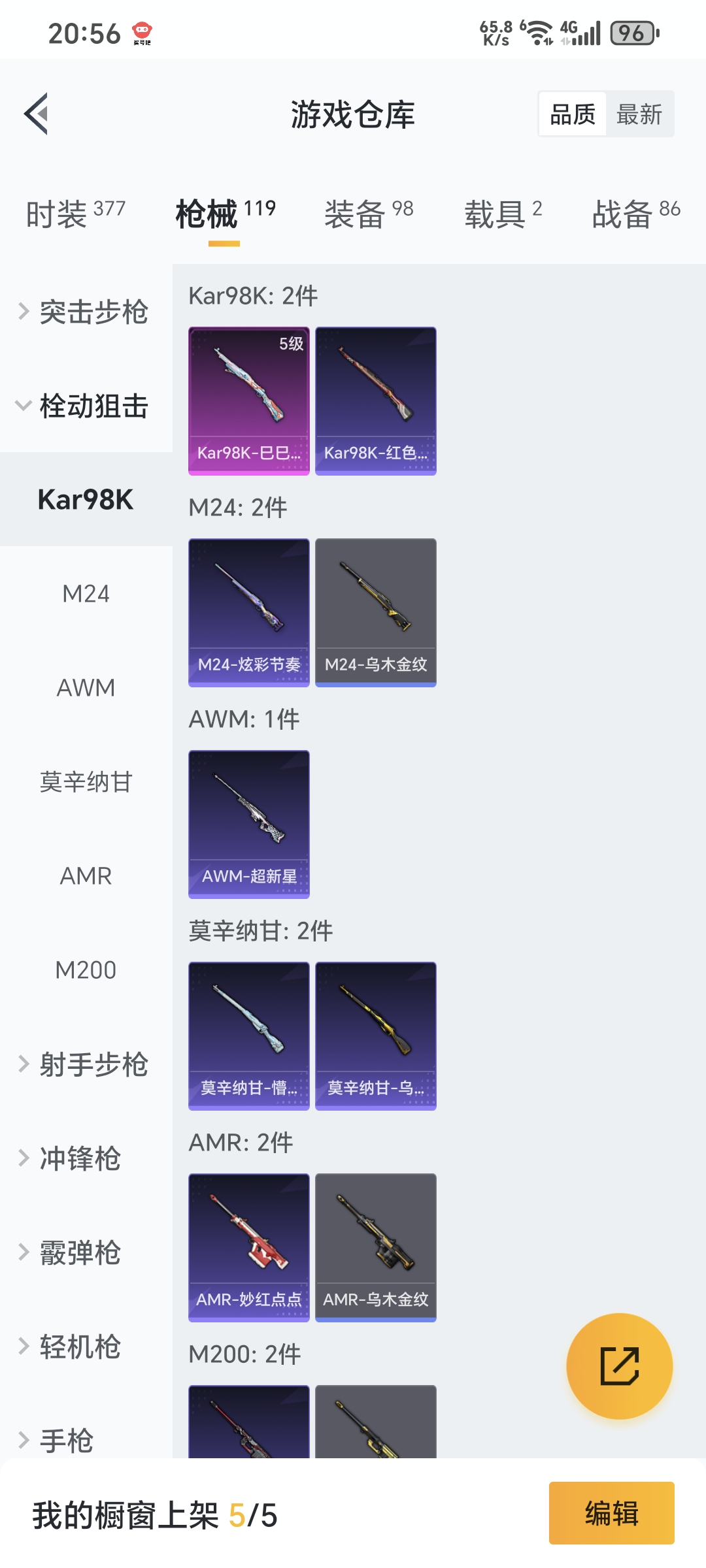706x1568 pixels.
Task: Open the 装备 tab
Action: click(x=369, y=214)
